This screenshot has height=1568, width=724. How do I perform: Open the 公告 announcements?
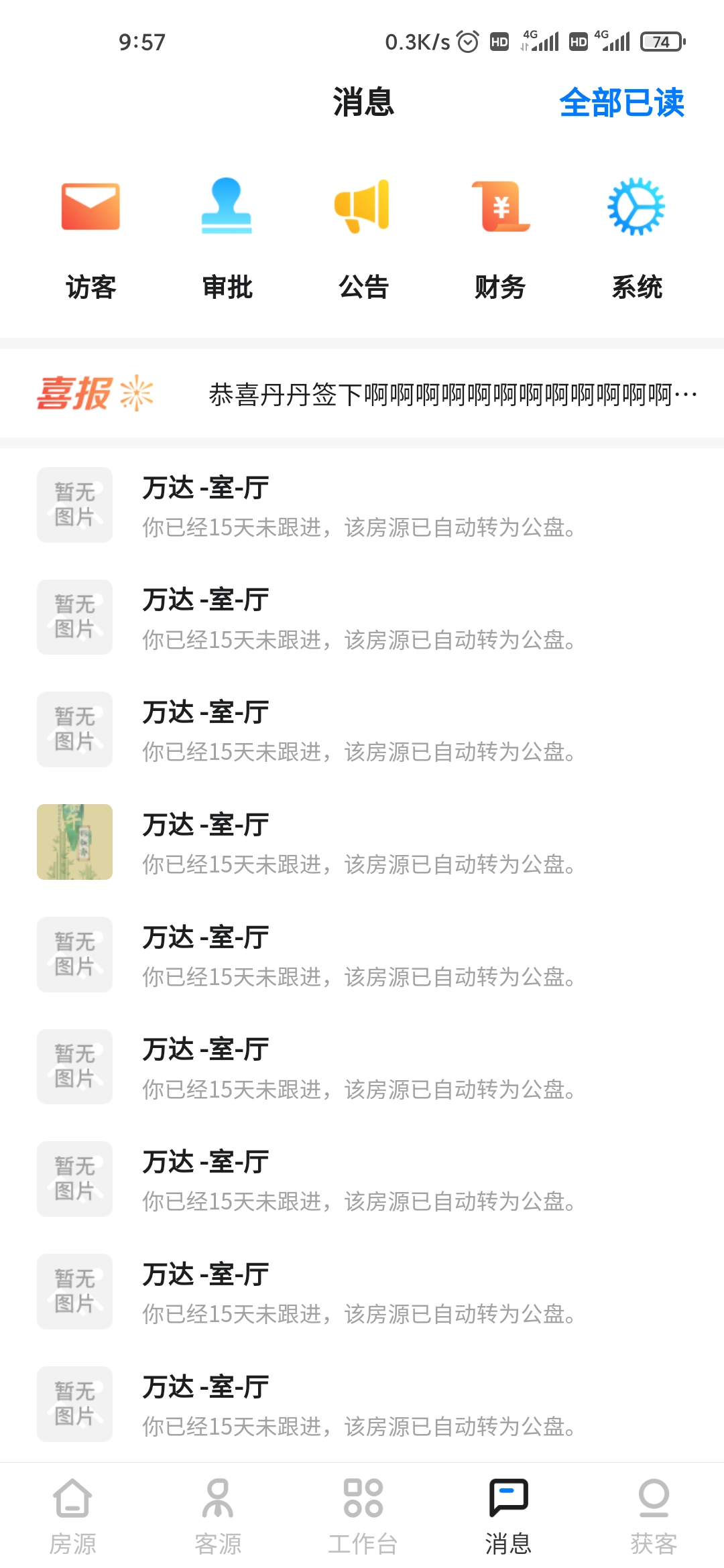[363, 238]
